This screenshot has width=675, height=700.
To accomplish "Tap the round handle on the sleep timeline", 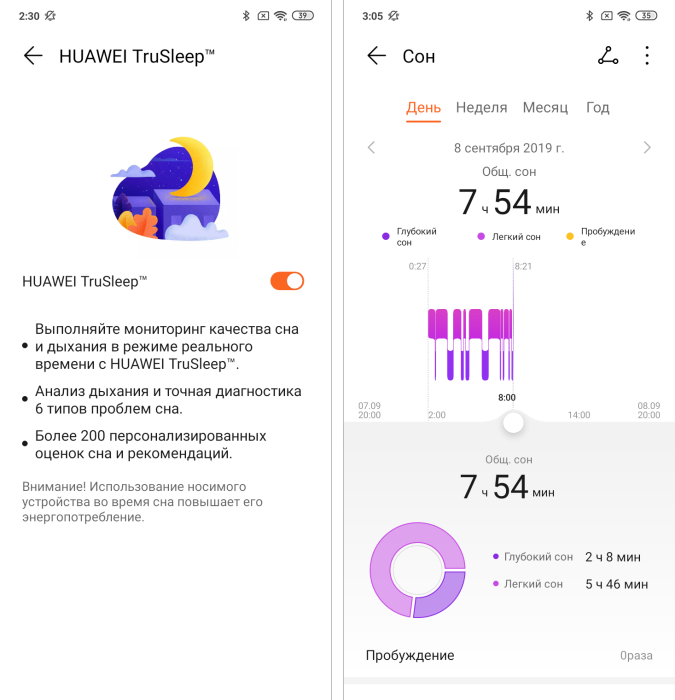I will point(513,422).
